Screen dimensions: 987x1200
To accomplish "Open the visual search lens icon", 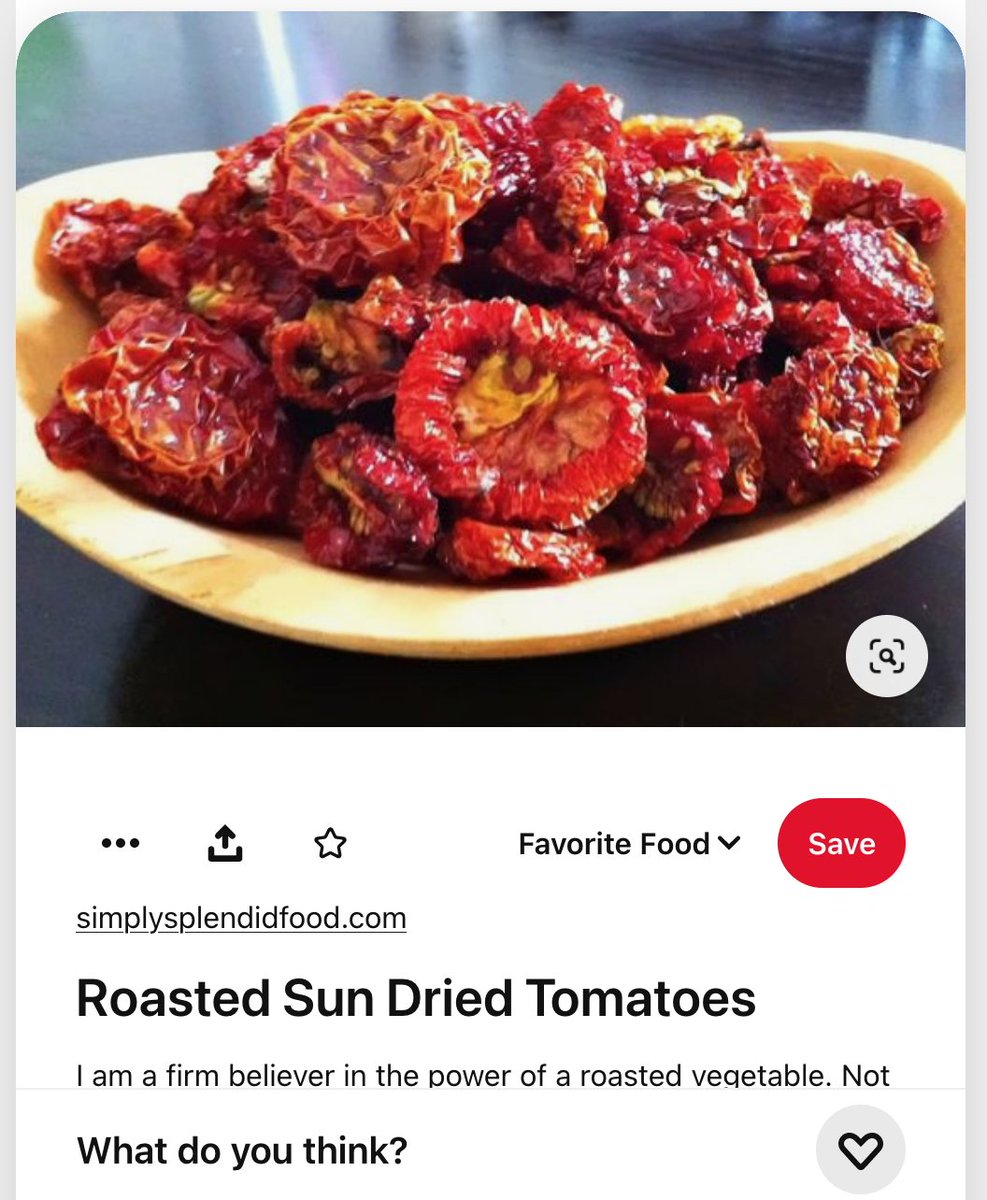I will pos(886,657).
